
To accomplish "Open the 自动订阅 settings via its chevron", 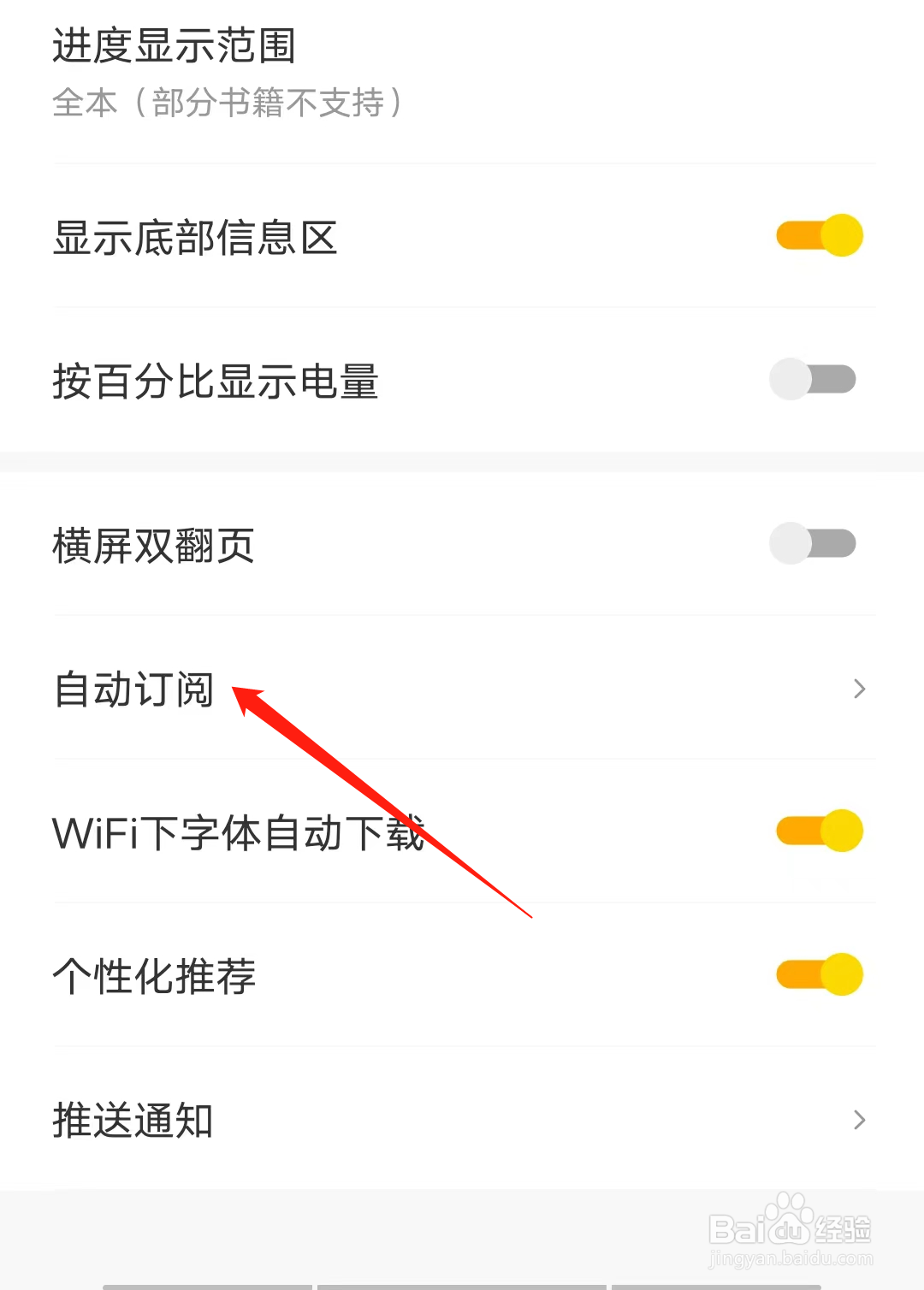I will point(859,689).
